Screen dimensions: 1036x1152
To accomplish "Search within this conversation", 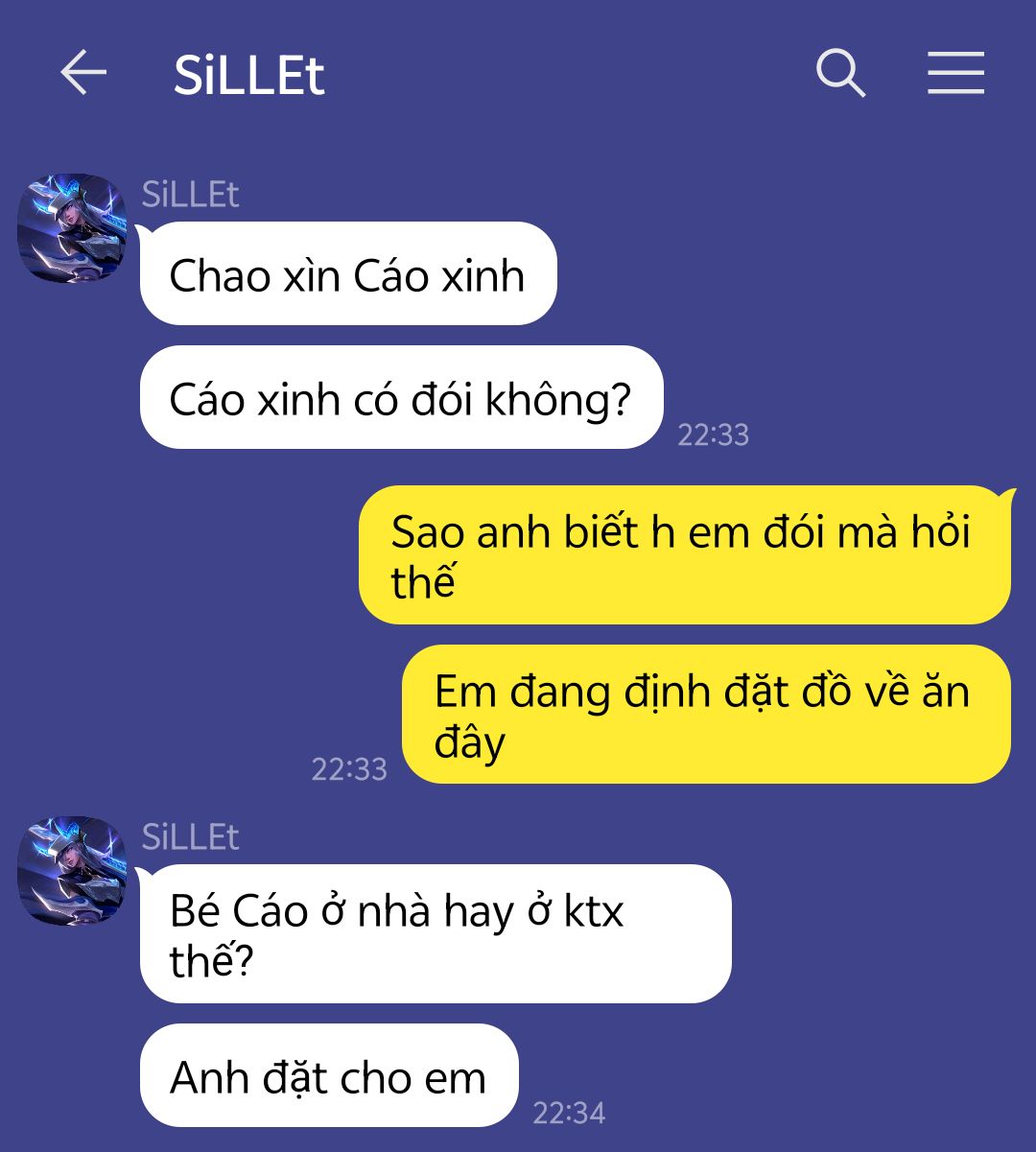I will (x=840, y=73).
